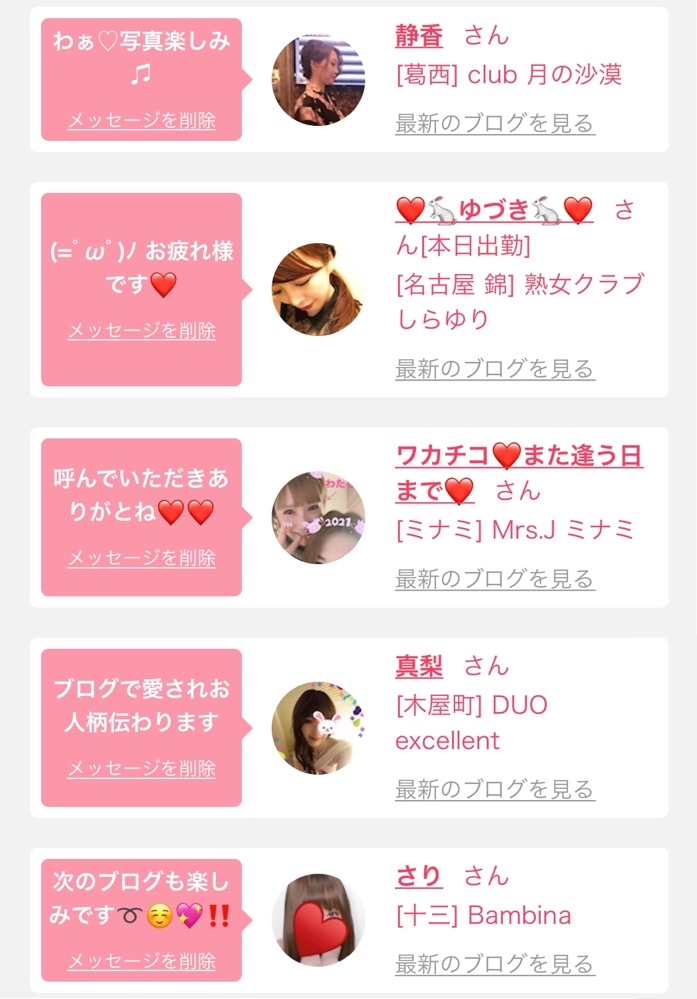
Task: View ゆづき's latest blog
Action: [x=495, y=369]
